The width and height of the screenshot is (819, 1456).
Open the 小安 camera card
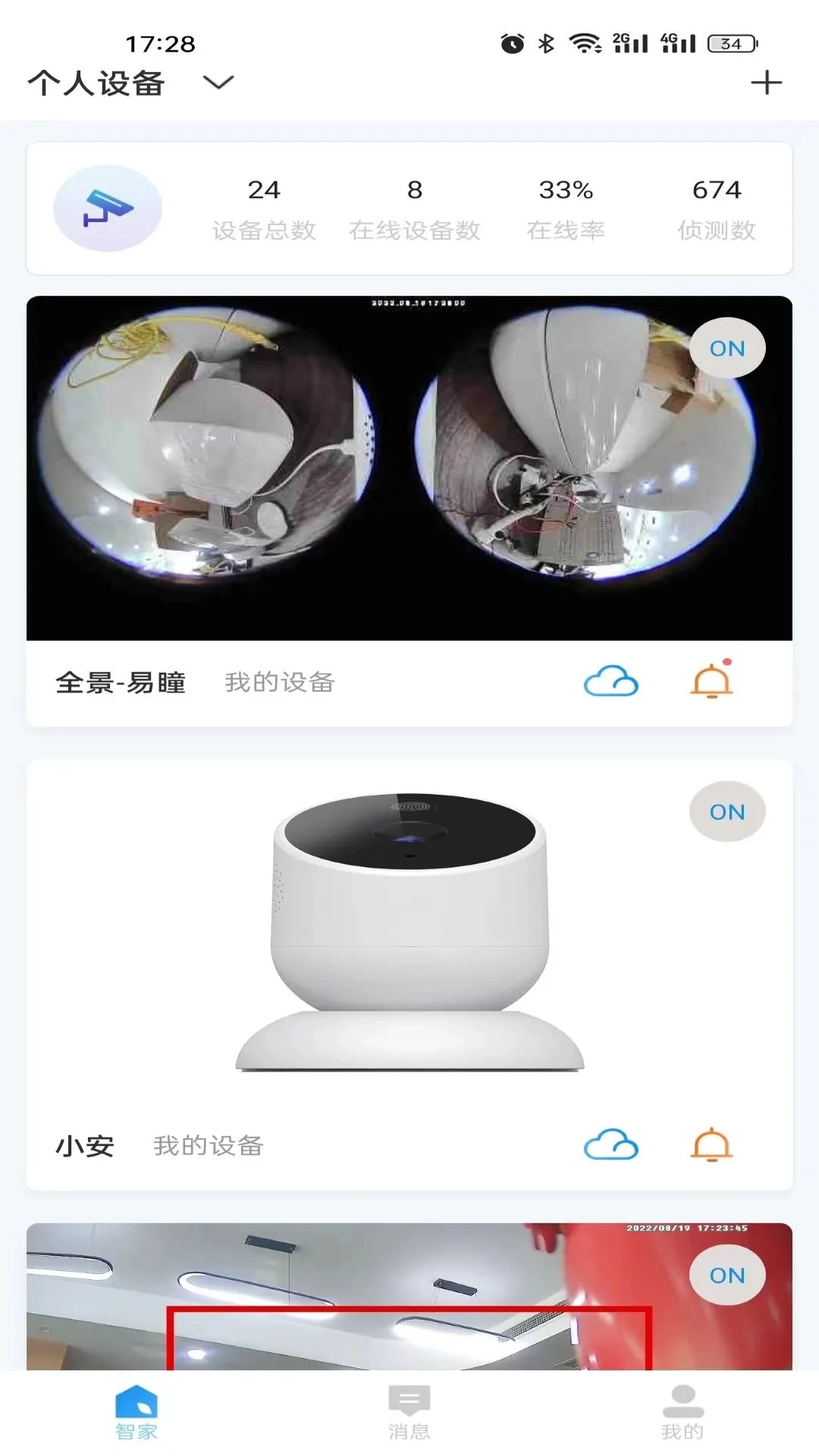(409, 933)
